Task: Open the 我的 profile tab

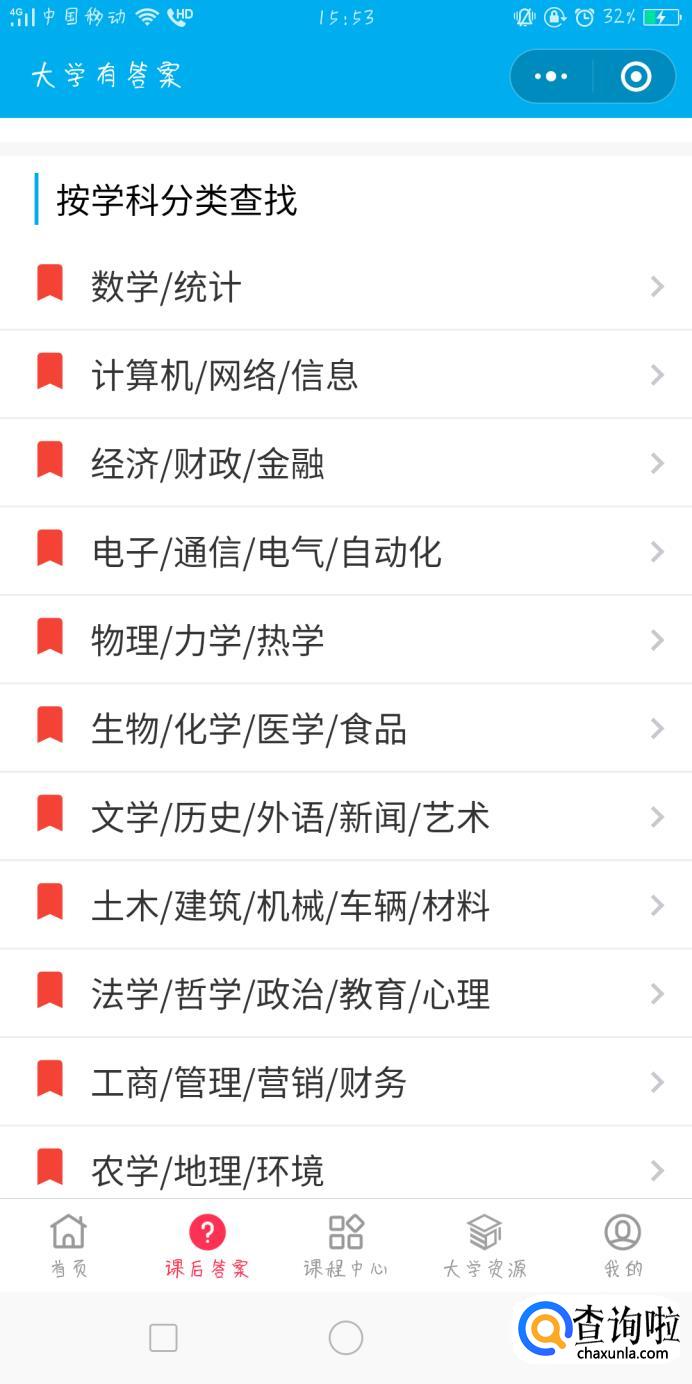Action: pyautogui.click(x=622, y=1245)
